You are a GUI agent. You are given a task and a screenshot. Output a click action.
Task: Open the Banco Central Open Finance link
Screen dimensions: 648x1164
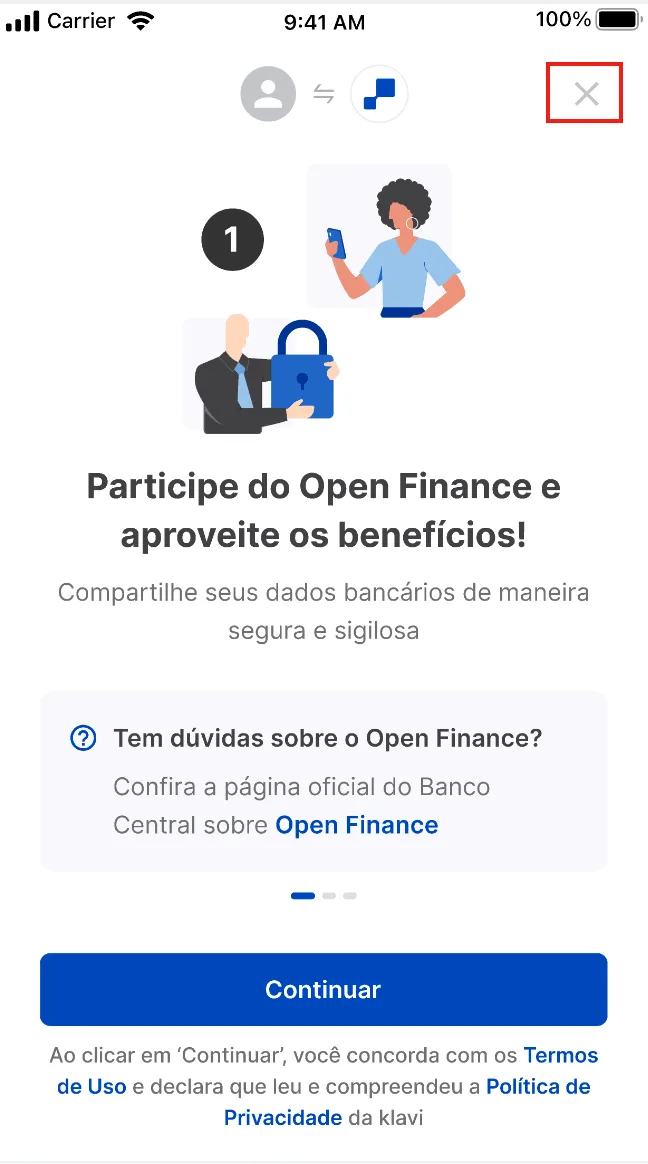[356, 825]
